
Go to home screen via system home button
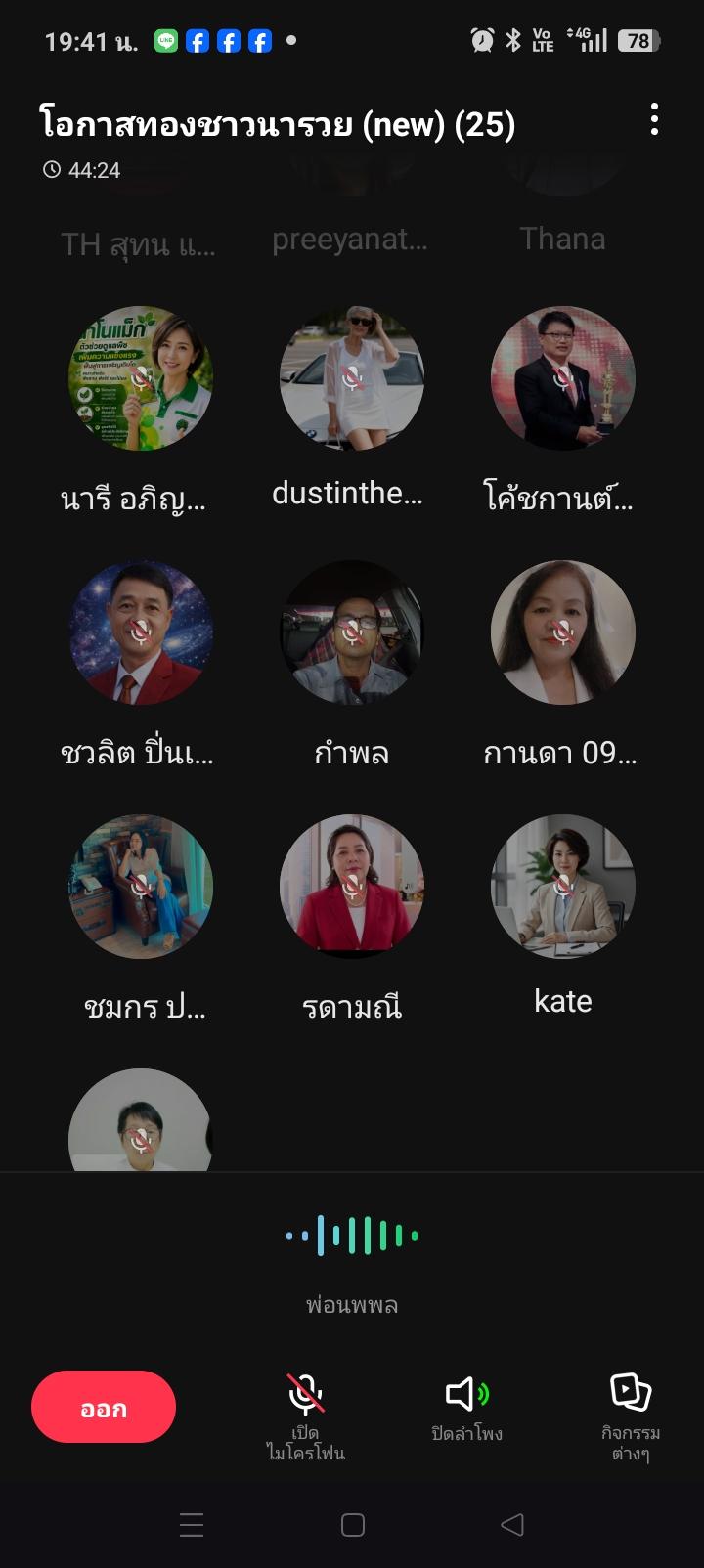(352, 1524)
